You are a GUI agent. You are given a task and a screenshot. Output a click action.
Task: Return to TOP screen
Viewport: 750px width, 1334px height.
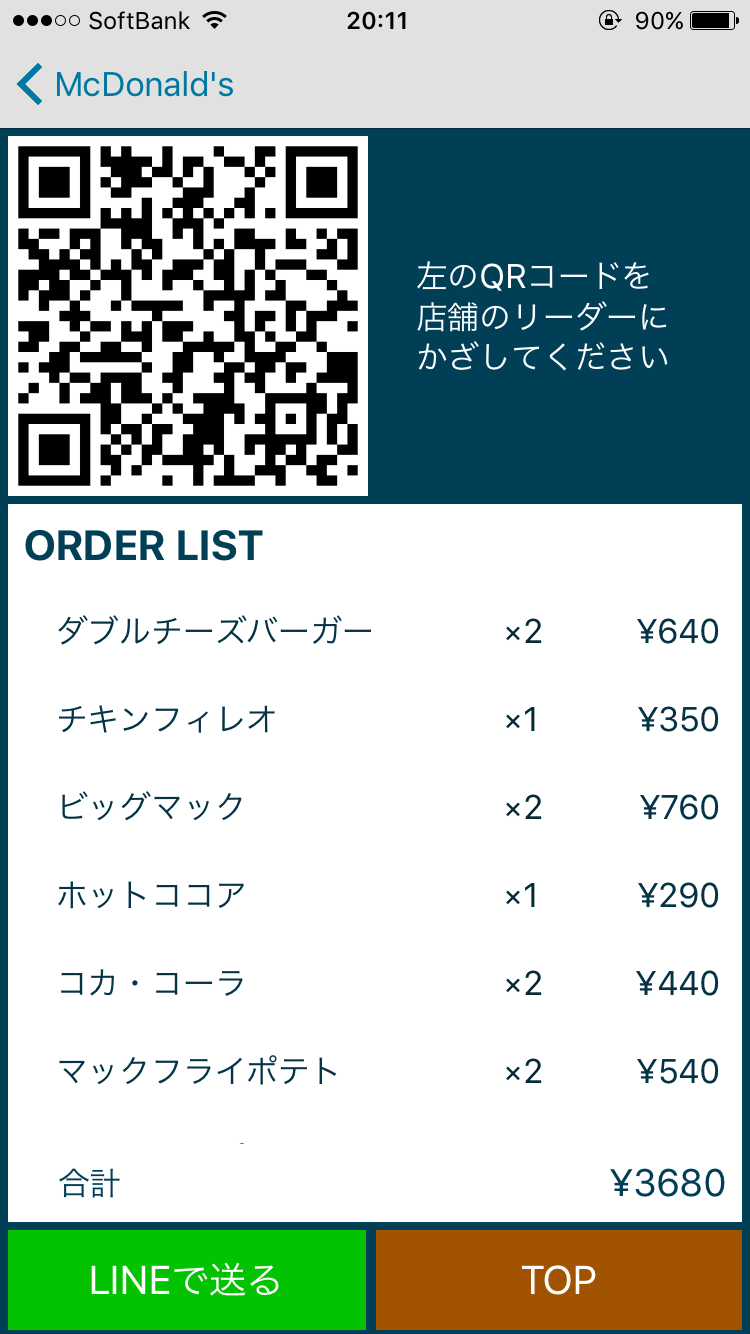559,1279
